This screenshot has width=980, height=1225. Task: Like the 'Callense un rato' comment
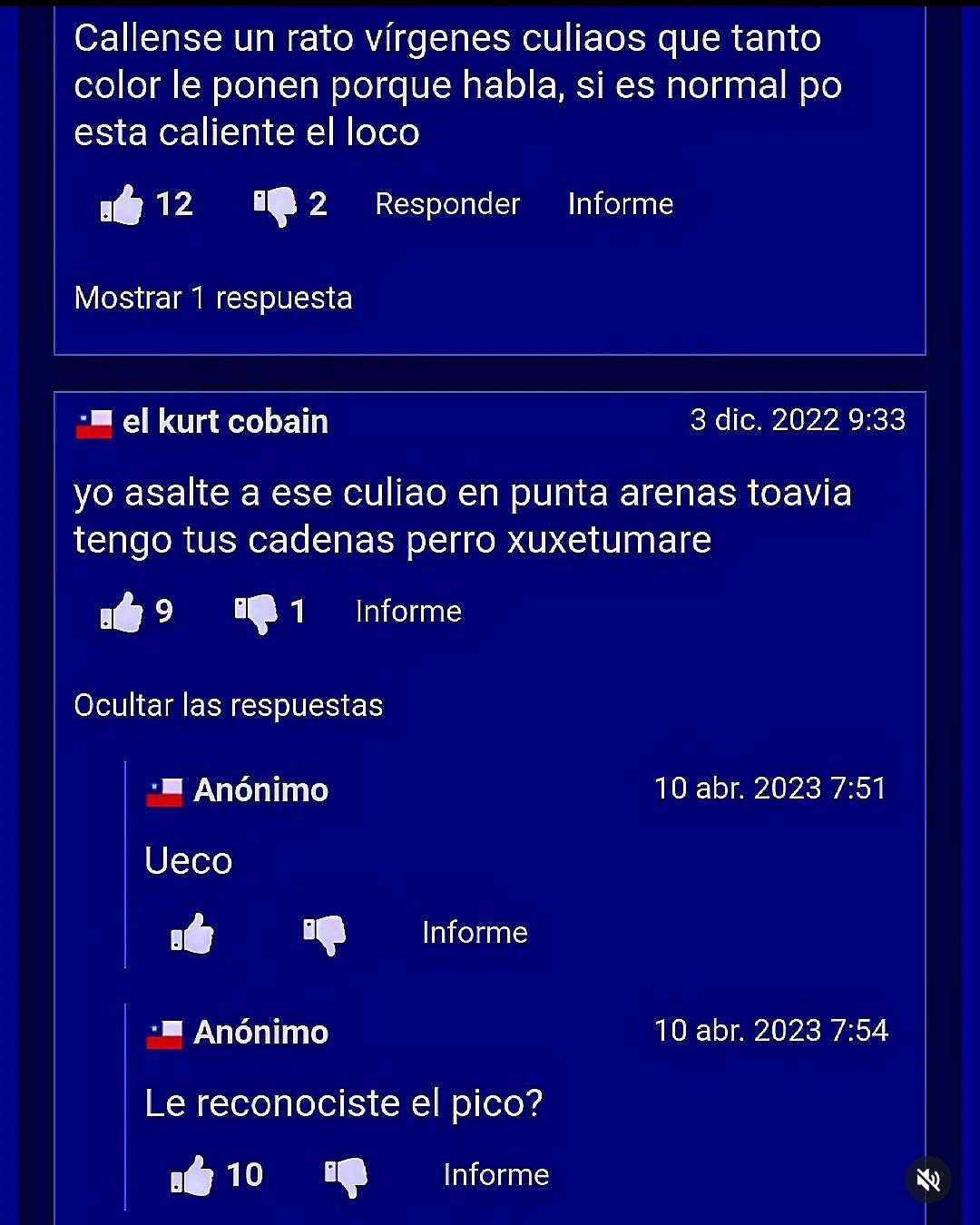click(122, 205)
